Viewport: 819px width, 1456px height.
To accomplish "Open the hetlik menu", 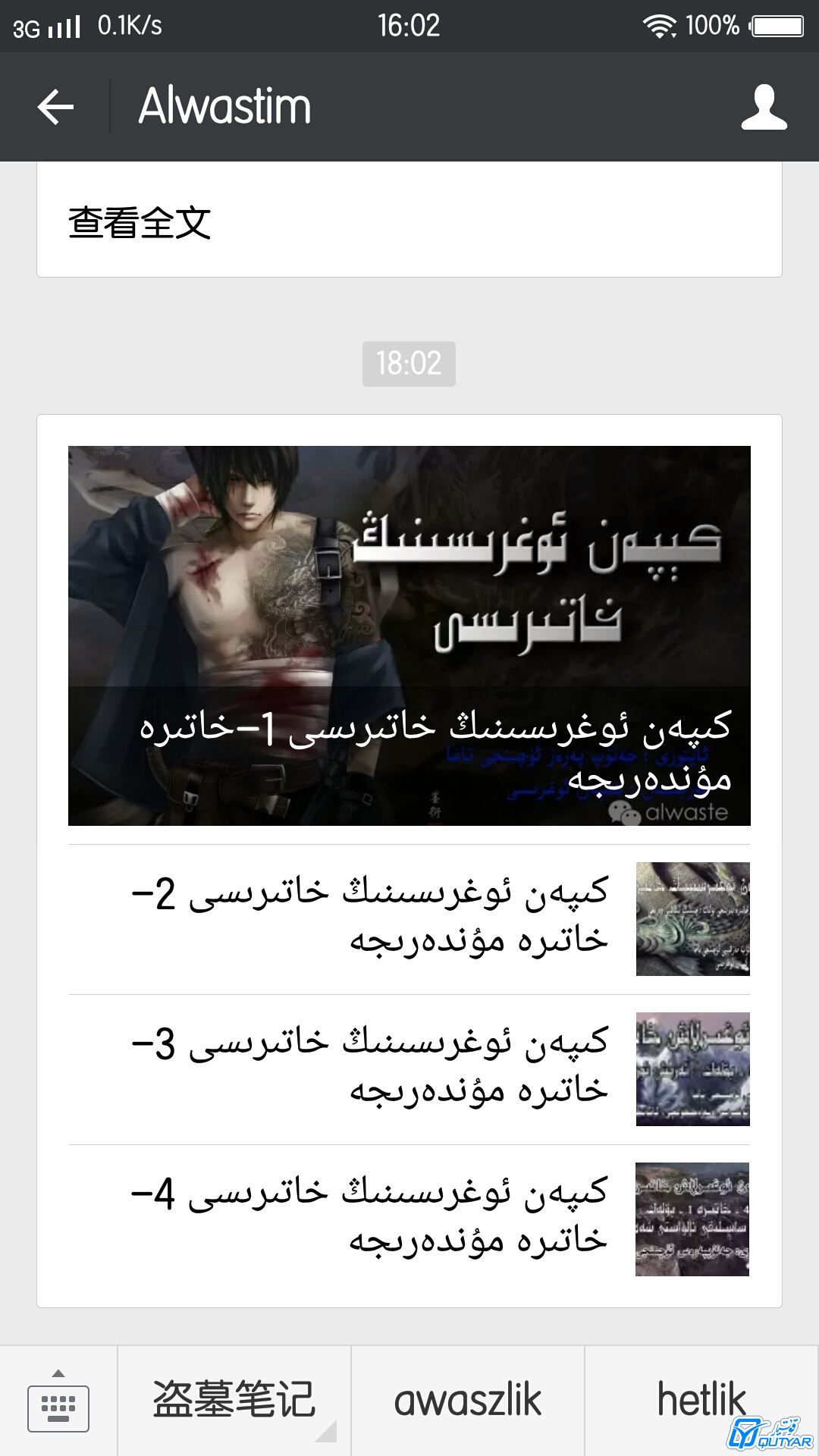I will [x=702, y=1401].
